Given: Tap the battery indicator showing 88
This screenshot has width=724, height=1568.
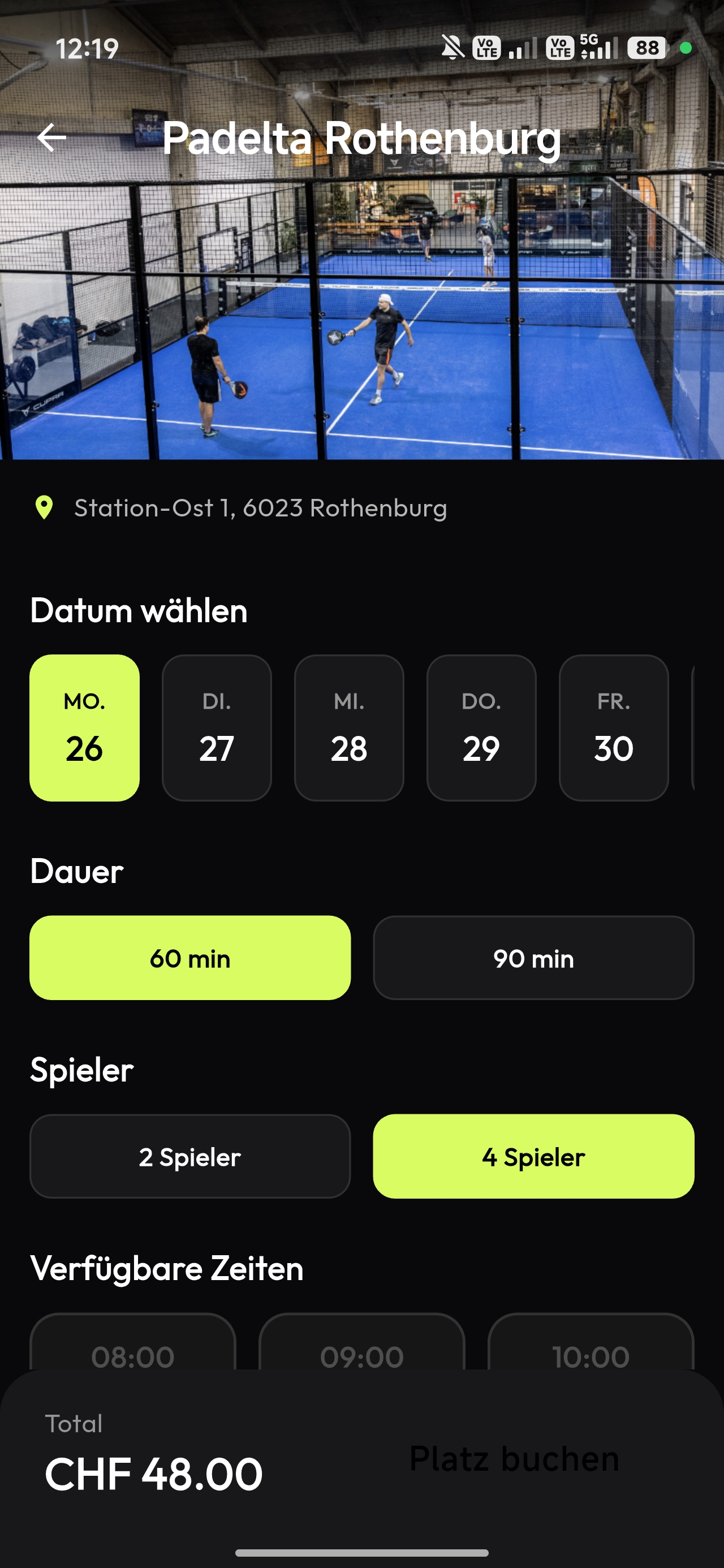Looking at the screenshot, I should click(x=647, y=48).
